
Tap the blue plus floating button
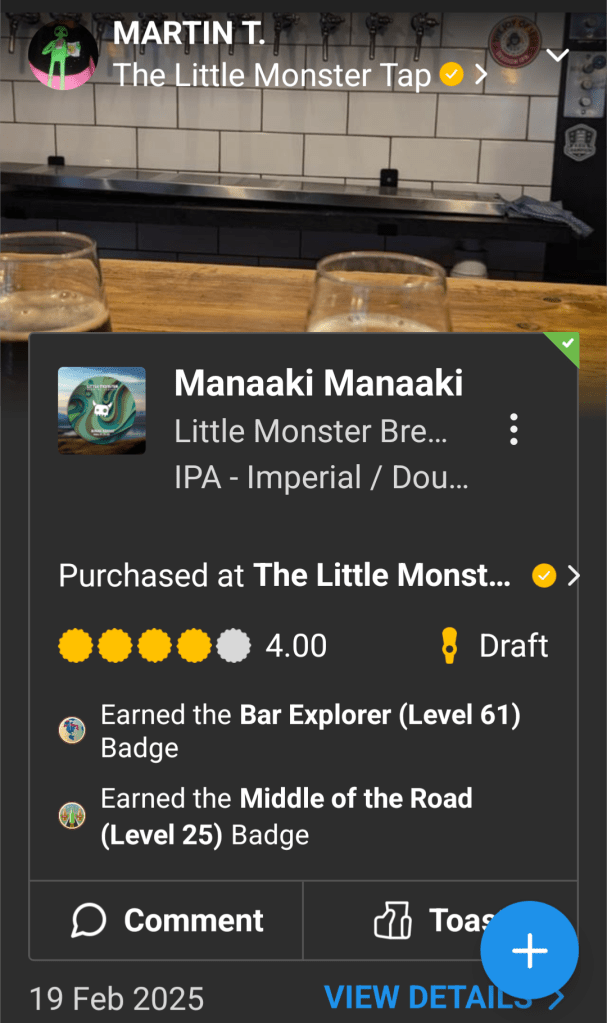click(529, 951)
